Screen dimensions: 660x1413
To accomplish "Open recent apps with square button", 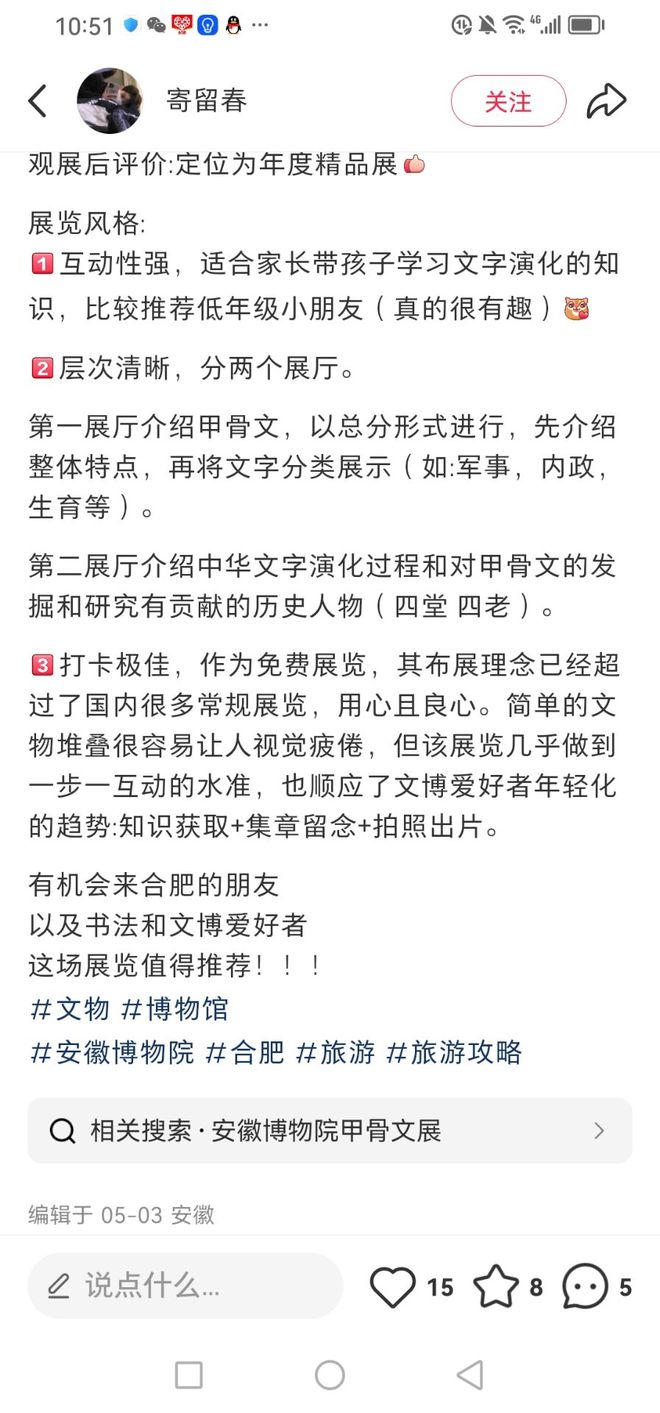I will [189, 1375].
